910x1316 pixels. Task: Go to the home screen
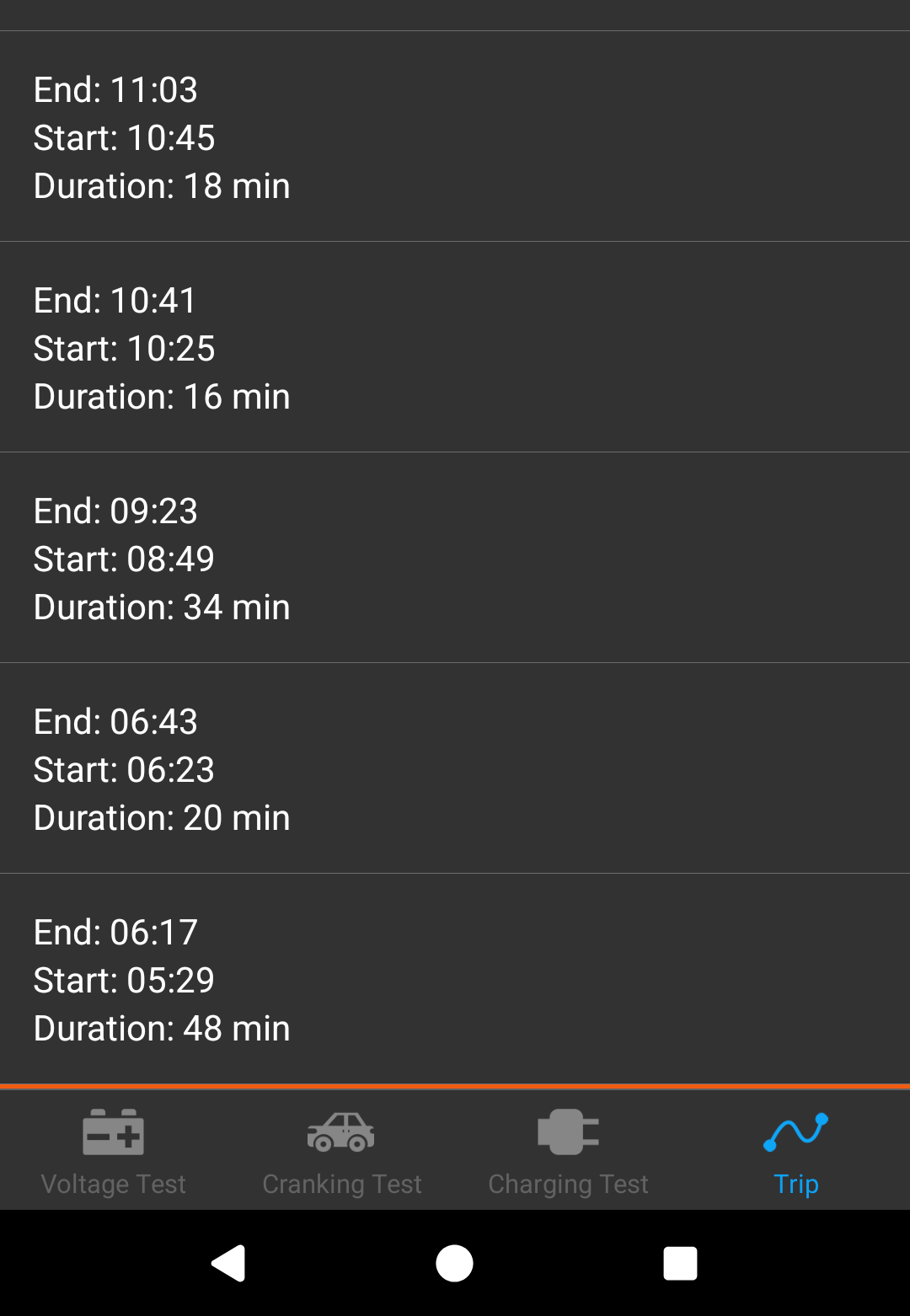point(455,1263)
